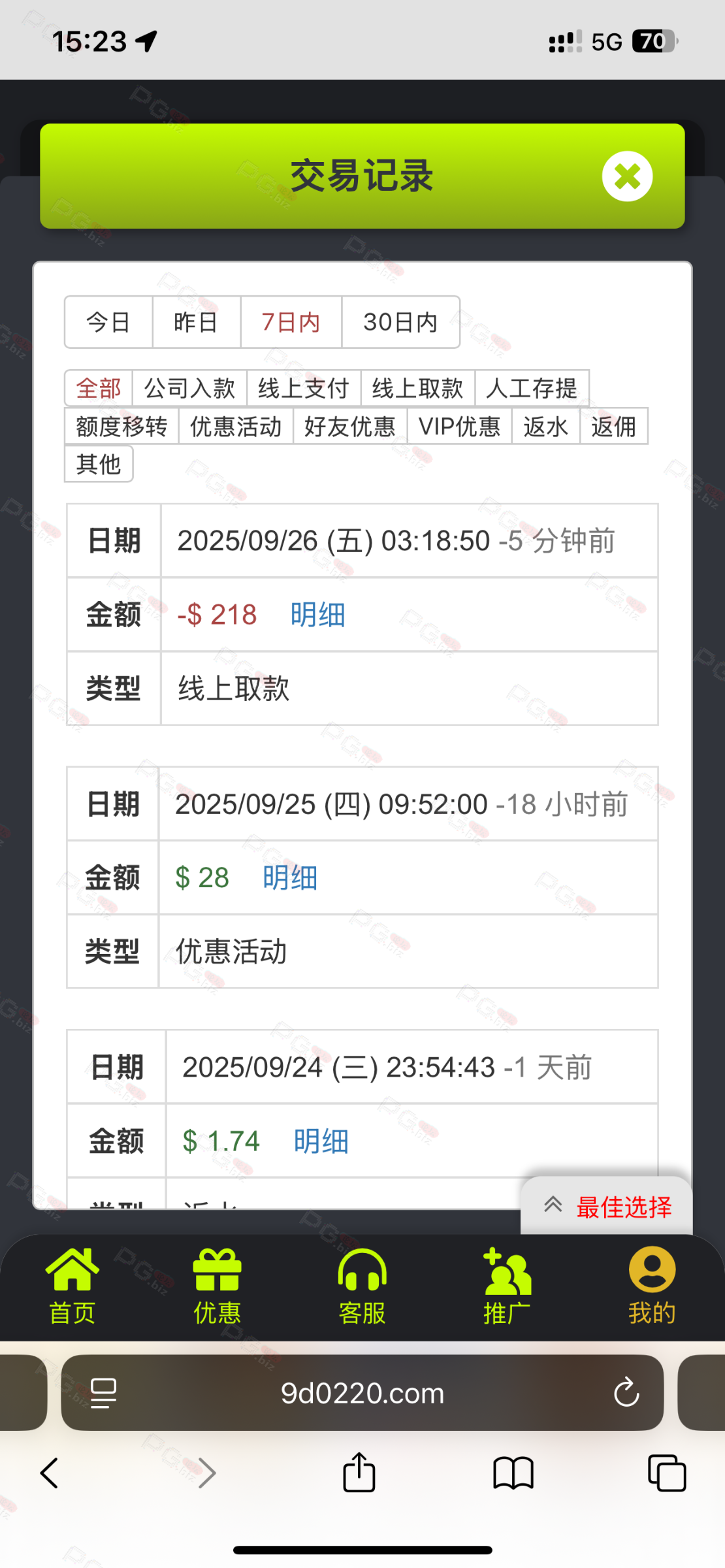Viewport: 725px width, 1568px height.
Task: Choose the 优惠活动 filter
Action: pyautogui.click(x=236, y=426)
